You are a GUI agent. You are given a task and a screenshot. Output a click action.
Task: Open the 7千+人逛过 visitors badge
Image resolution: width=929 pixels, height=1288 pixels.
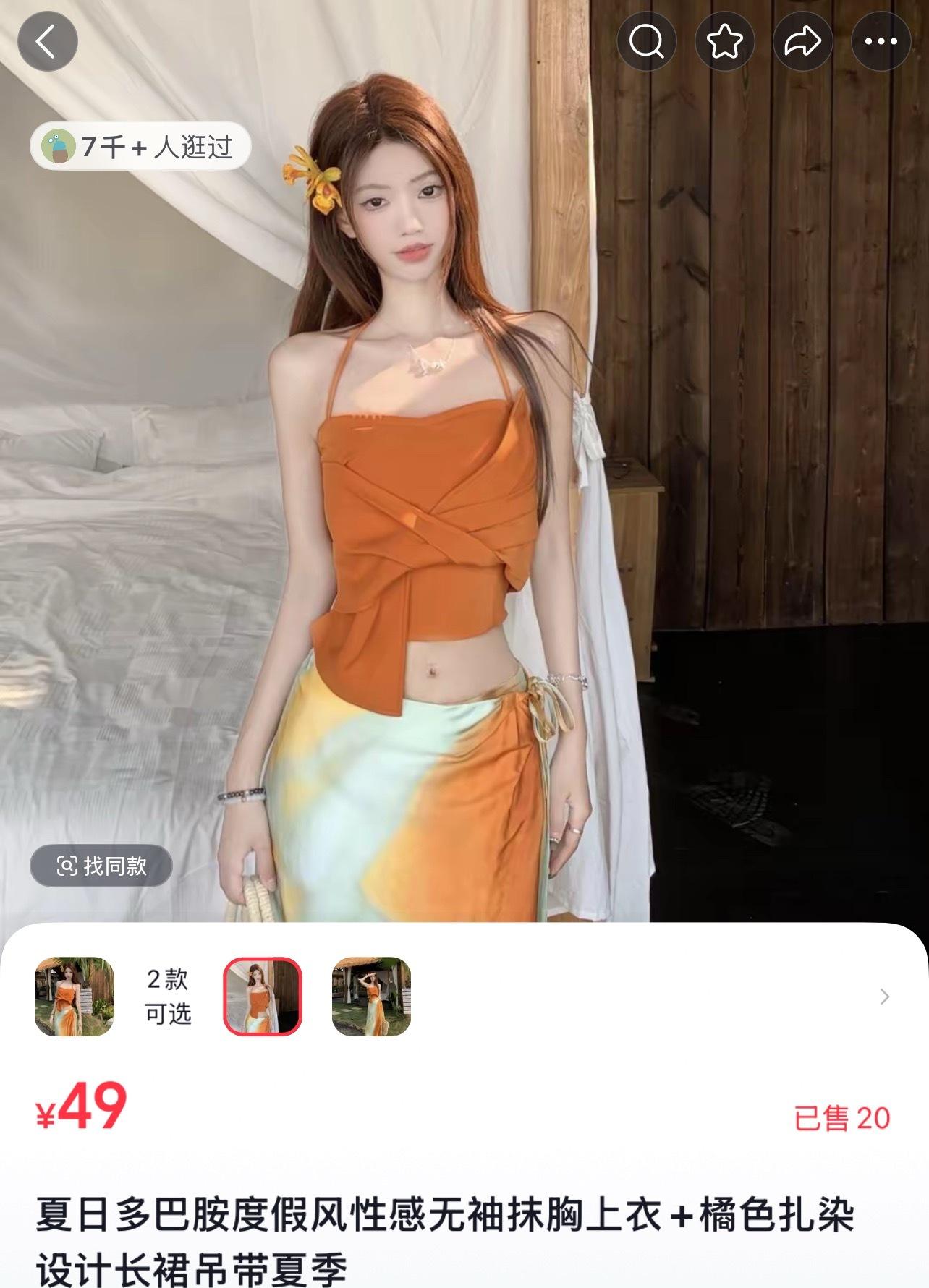(x=140, y=147)
